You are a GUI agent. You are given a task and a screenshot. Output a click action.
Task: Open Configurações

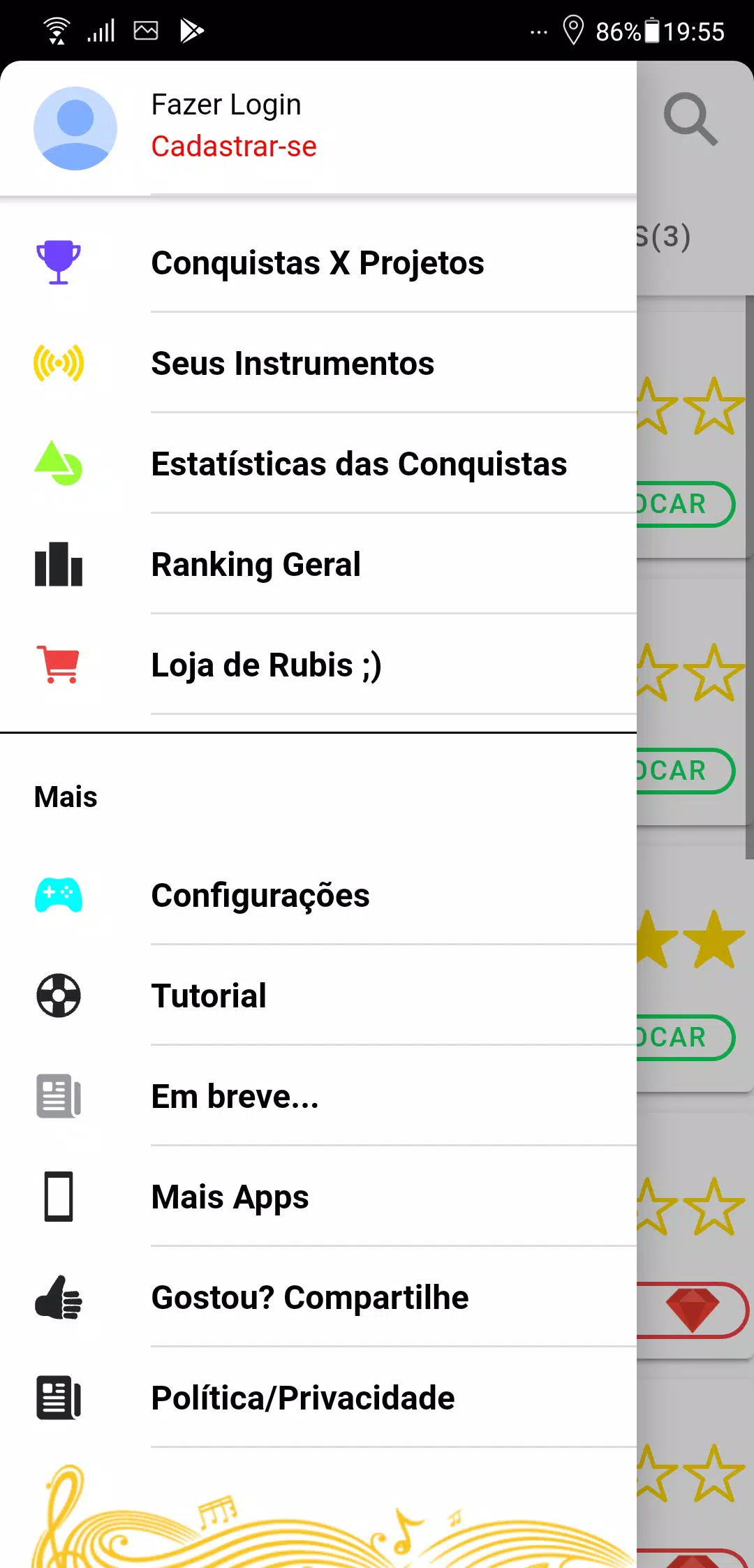(260, 896)
